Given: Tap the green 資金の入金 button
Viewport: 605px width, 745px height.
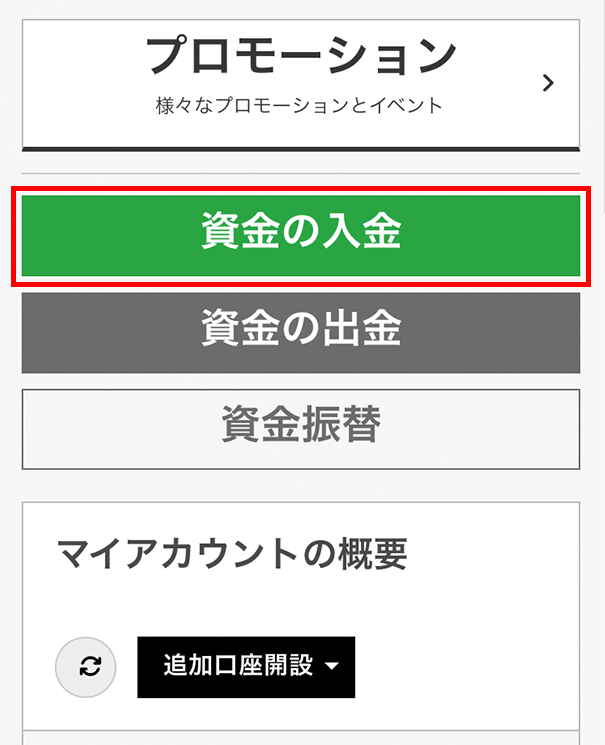Looking at the screenshot, I should 301,234.
